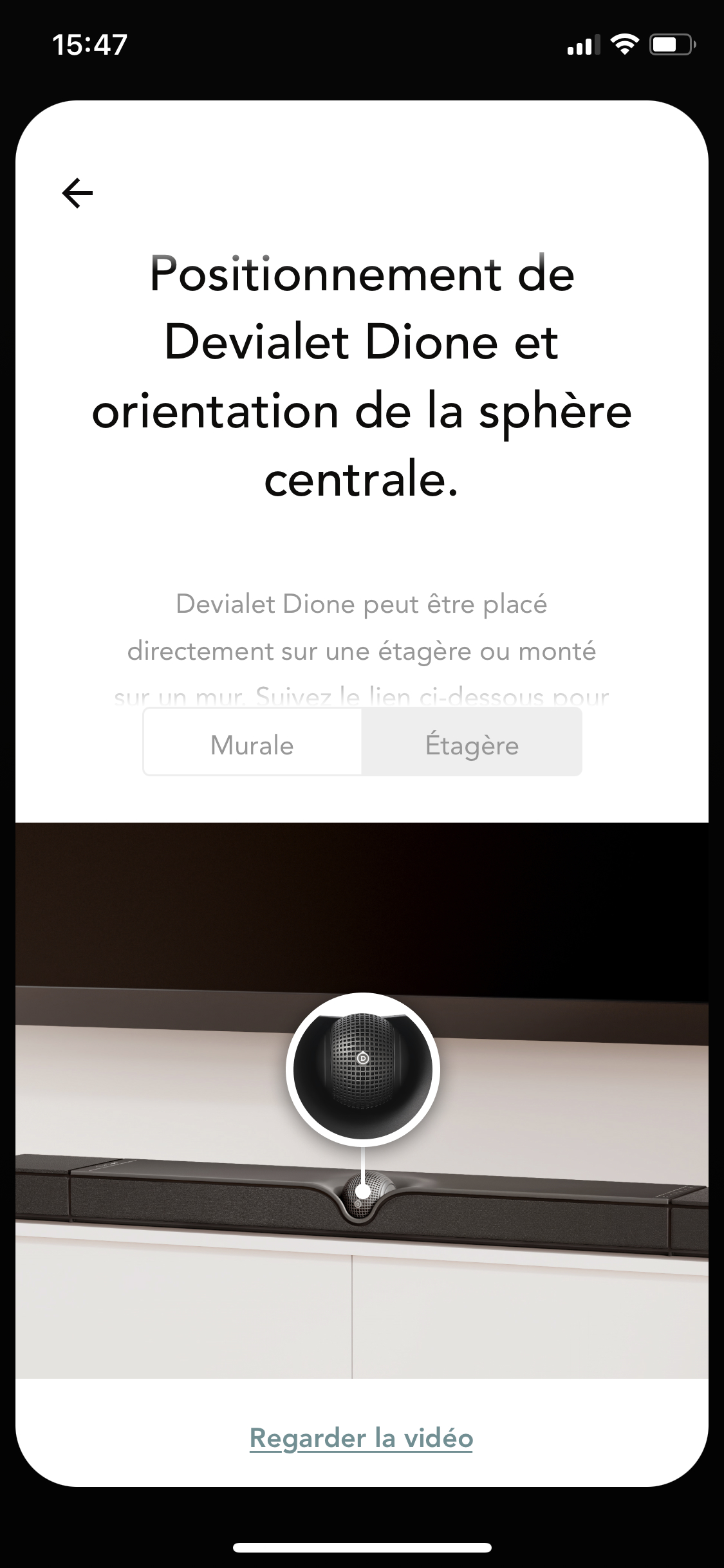724x1568 pixels.
Task: Switch to the Murale option
Action: (252, 745)
